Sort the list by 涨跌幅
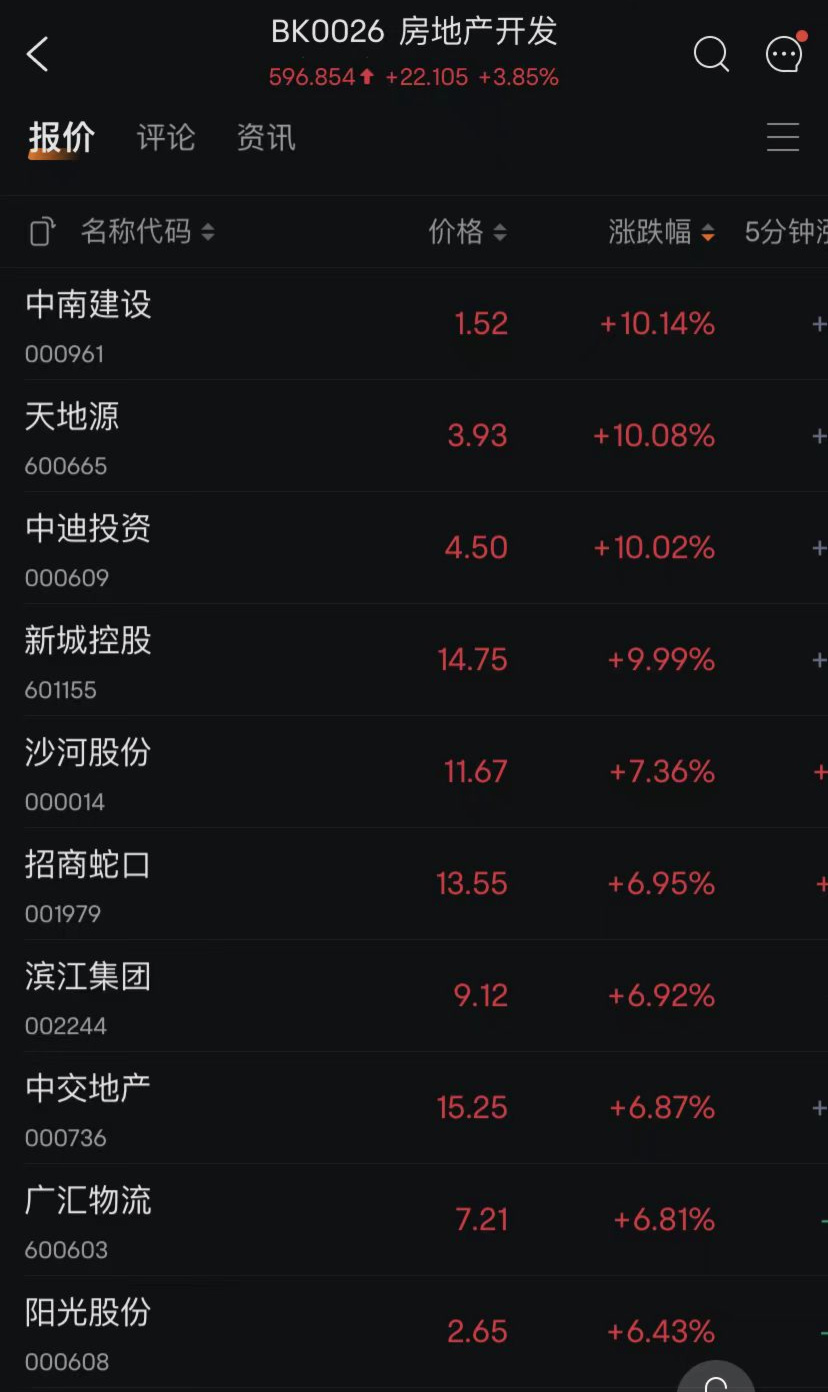828x1392 pixels. [x=662, y=232]
